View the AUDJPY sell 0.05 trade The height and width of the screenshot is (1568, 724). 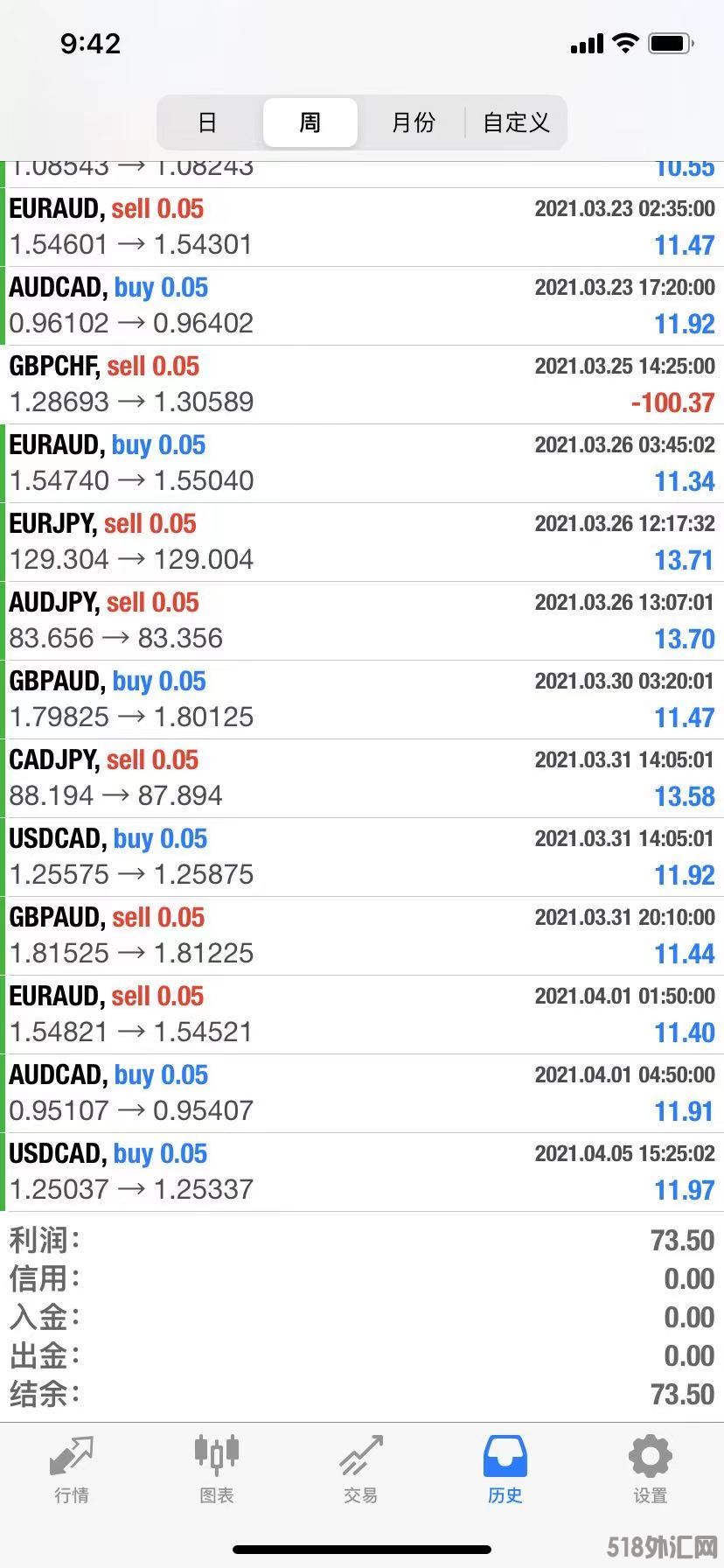[x=362, y=621]
